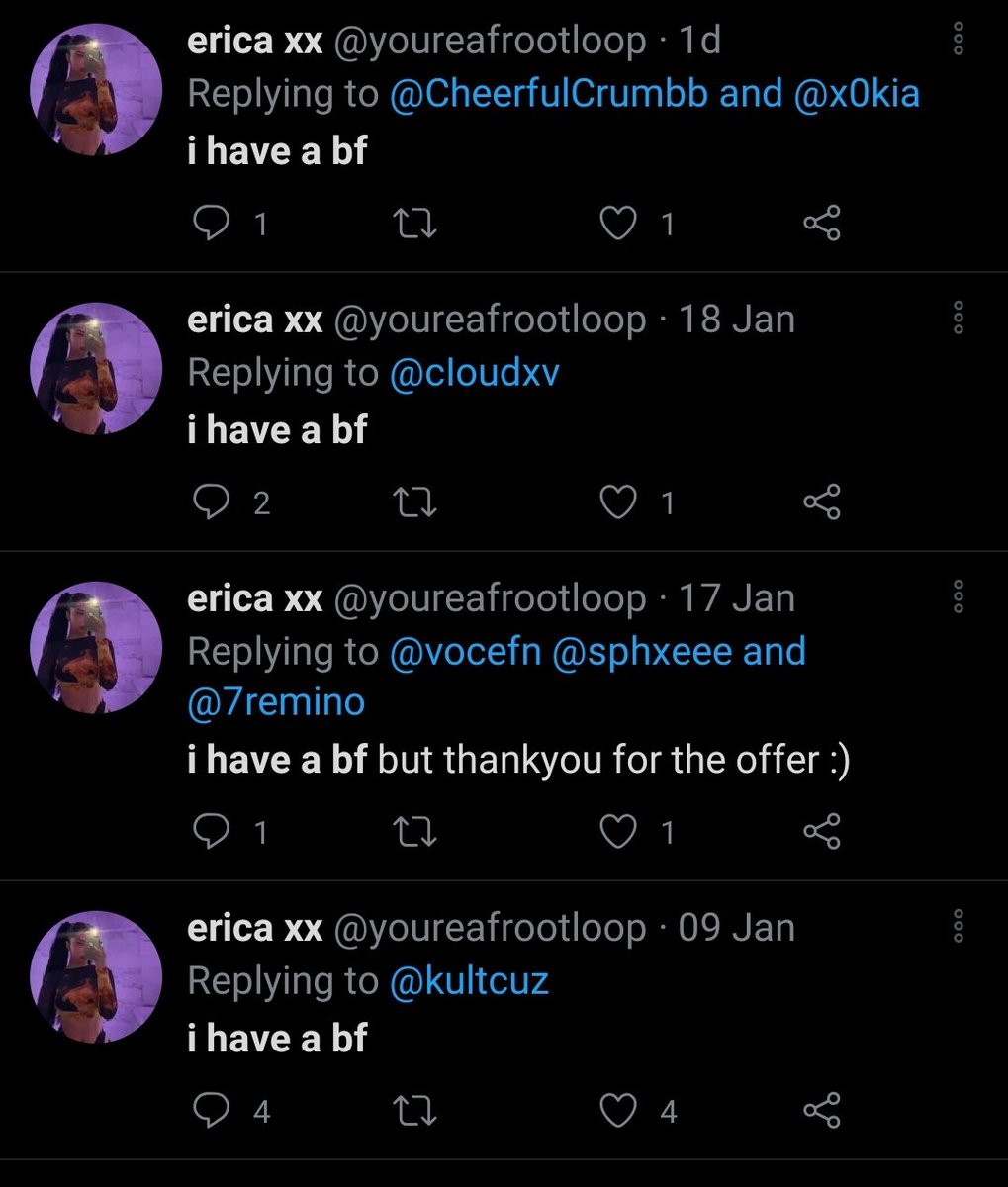The image size is (1008, 1187).
Task: Reply to the 'thankyou for the offer' tweet
Action: tap(211, 832)
